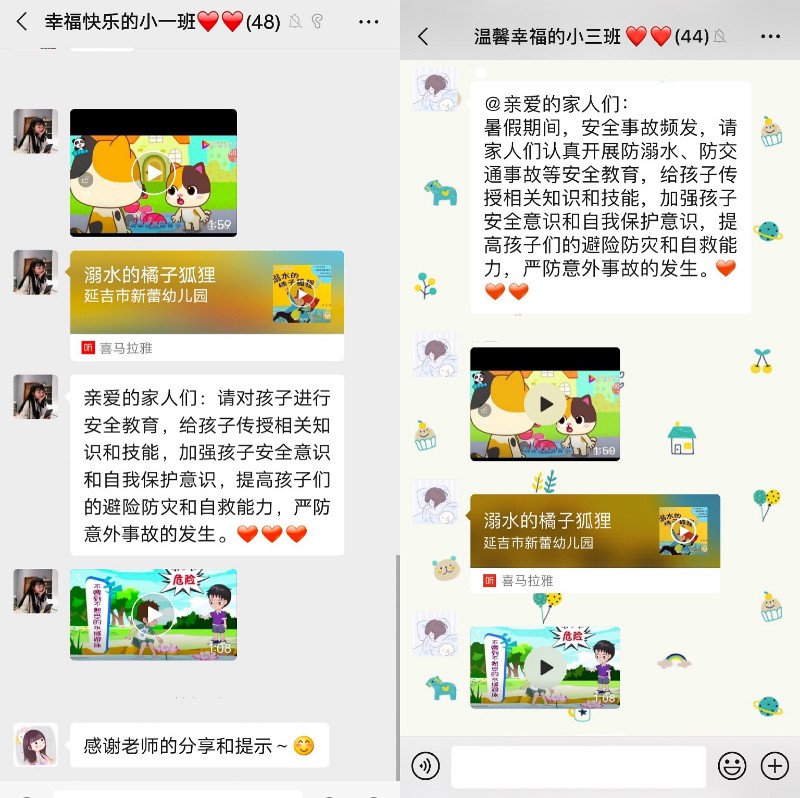This screenshot has height=798, width=800.
Task: Open the 溺水的橘子狐狸 audio card in 小一班
Action: pos(206,292)
